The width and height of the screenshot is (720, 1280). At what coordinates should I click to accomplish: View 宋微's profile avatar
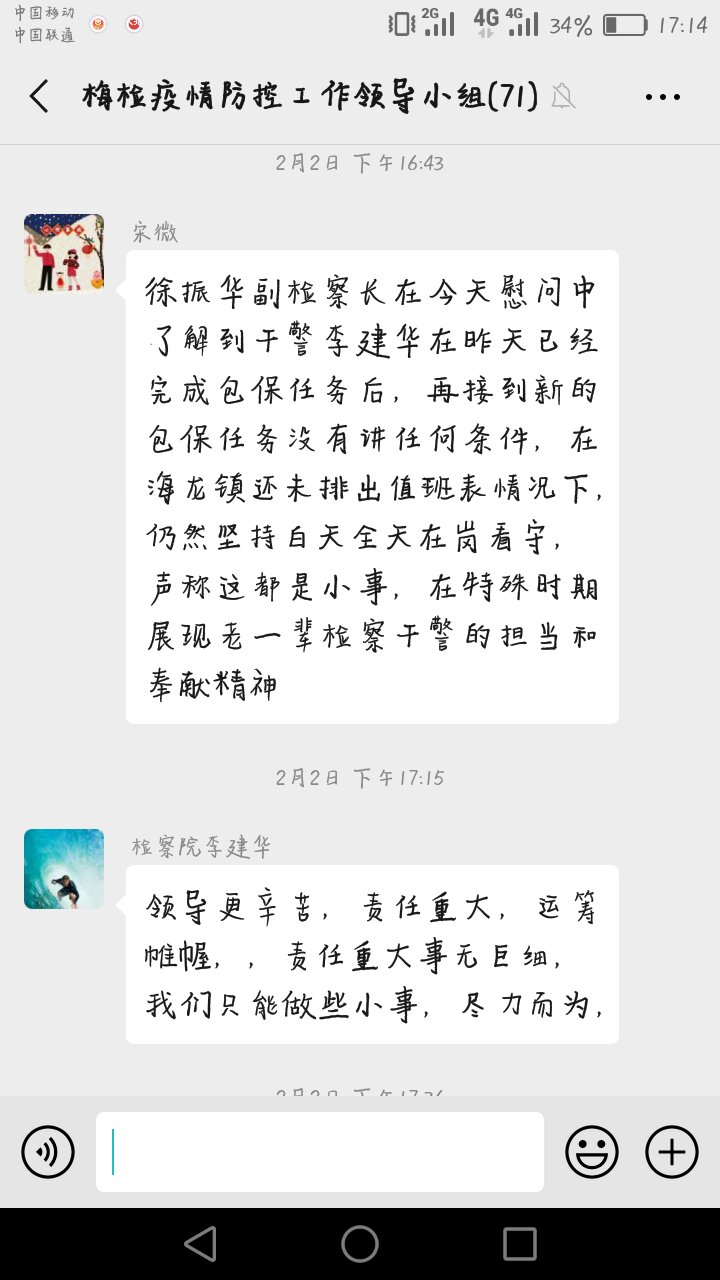(x=64, y=253)
